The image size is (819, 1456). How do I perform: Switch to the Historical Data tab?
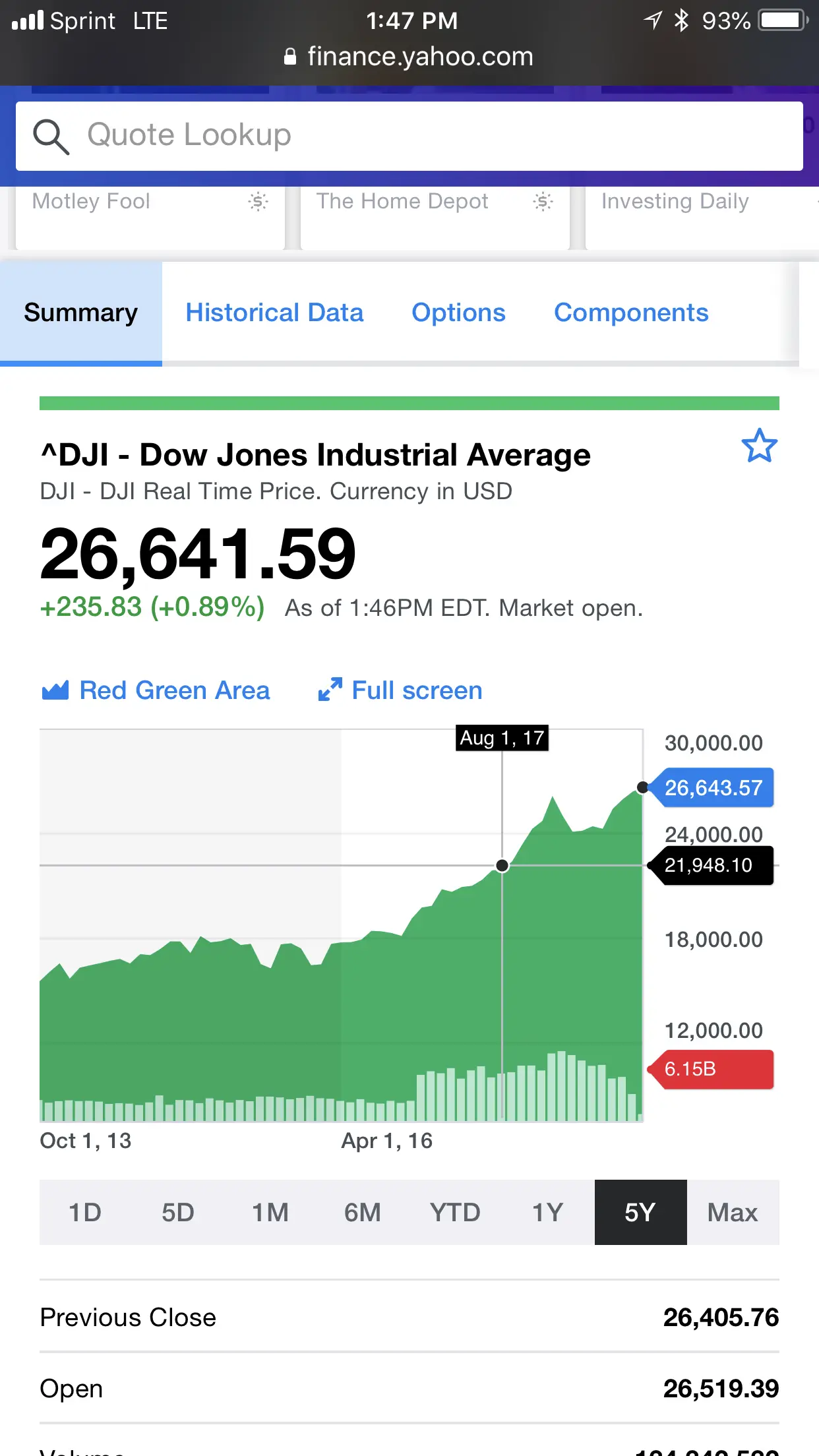coord(274,313)
